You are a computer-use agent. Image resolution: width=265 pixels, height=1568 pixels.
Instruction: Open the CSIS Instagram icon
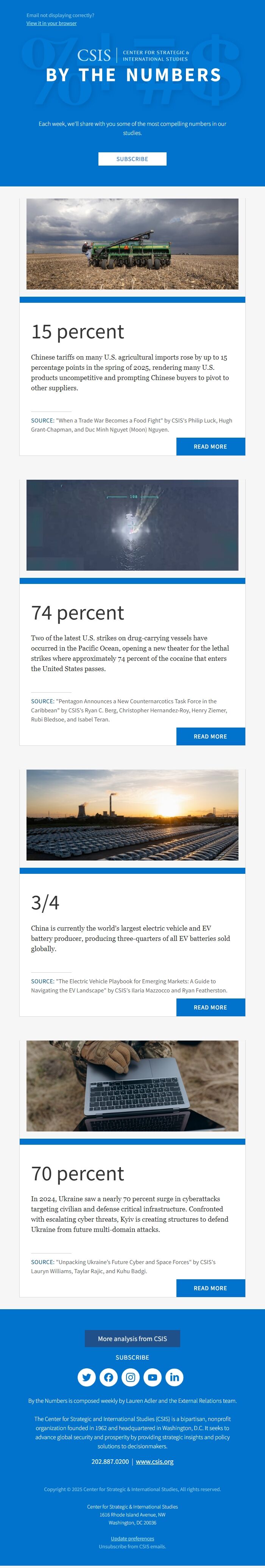click(x=131, y=1377)
